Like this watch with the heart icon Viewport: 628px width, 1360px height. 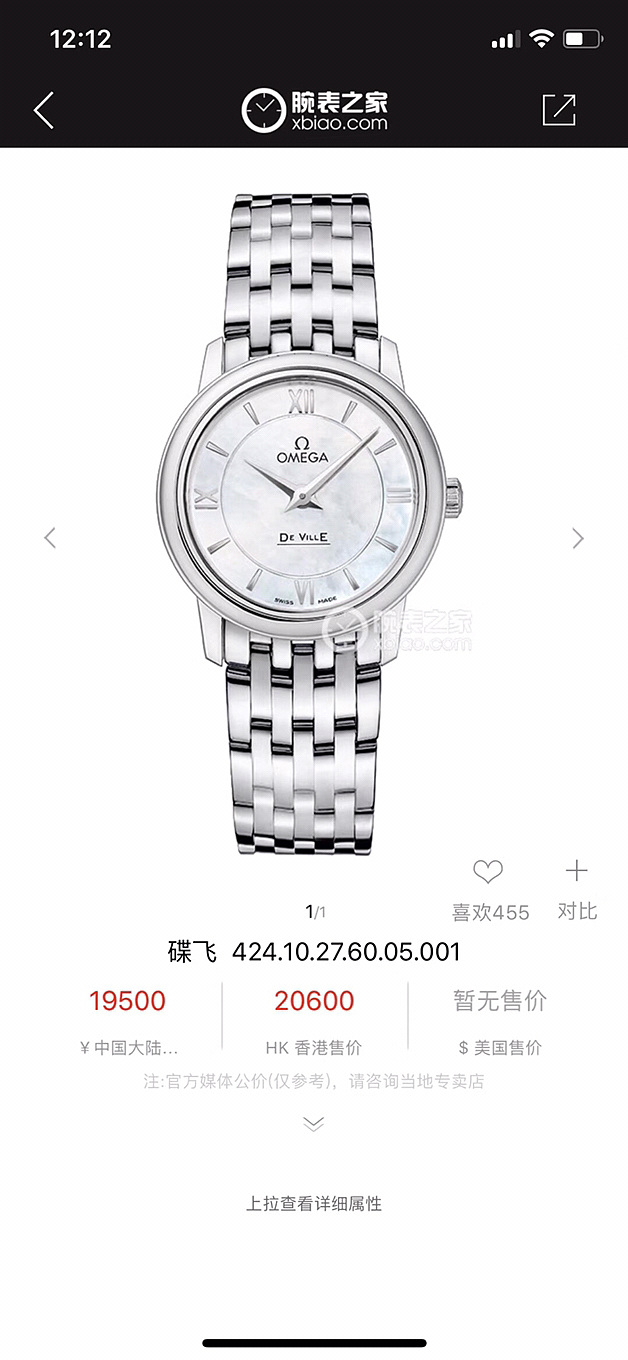[x=488, y=873]
